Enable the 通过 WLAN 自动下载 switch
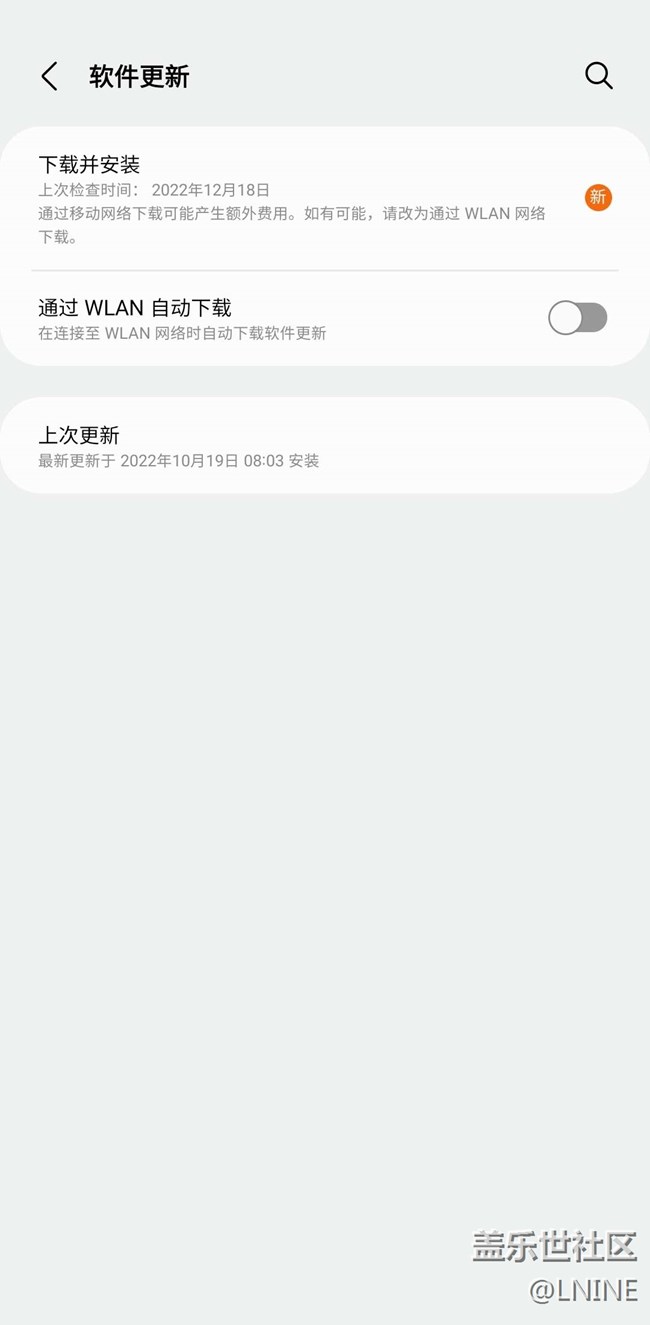 pyautogui.click(x=577, y=318)
